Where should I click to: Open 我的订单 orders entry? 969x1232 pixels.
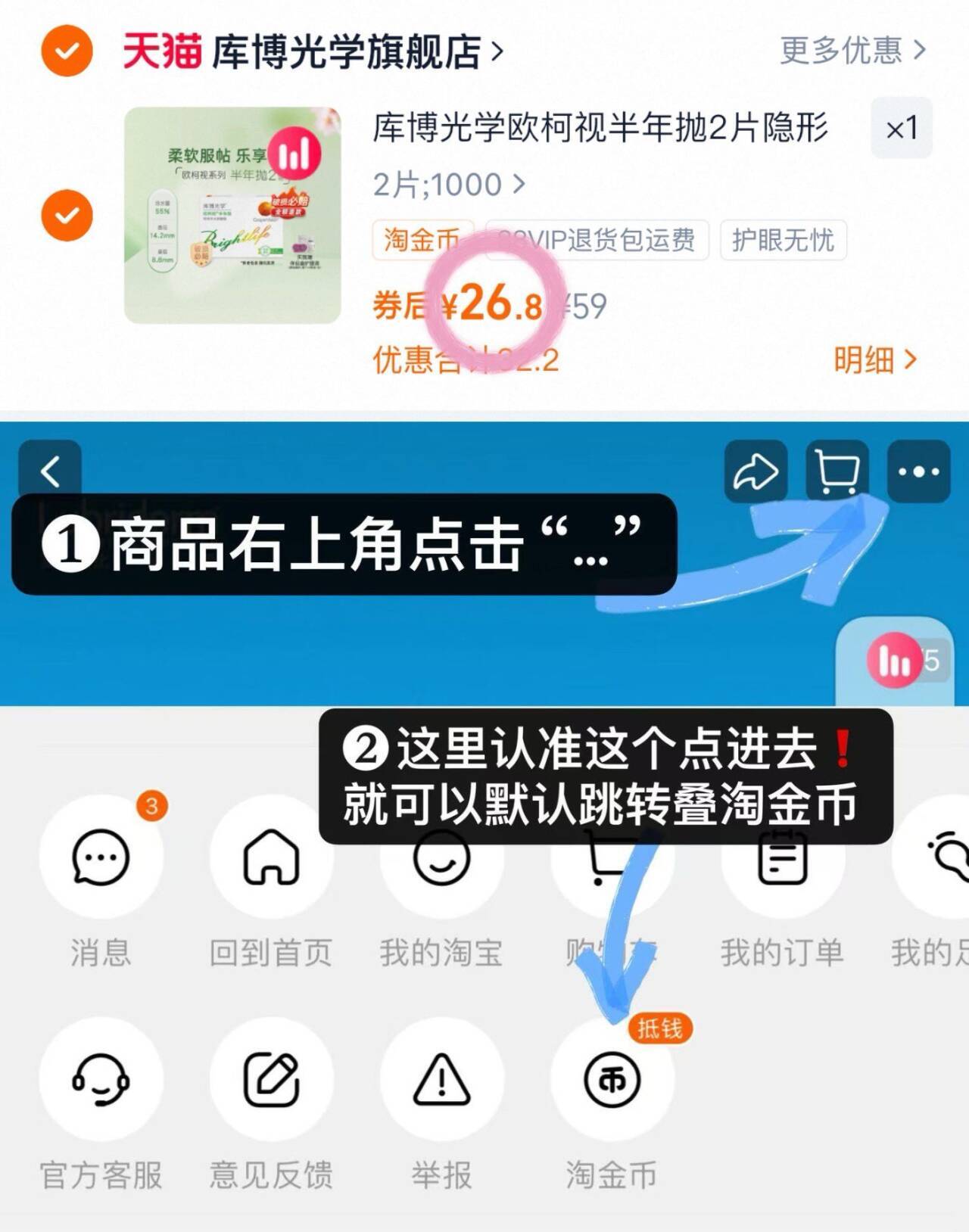coord(784,857)
